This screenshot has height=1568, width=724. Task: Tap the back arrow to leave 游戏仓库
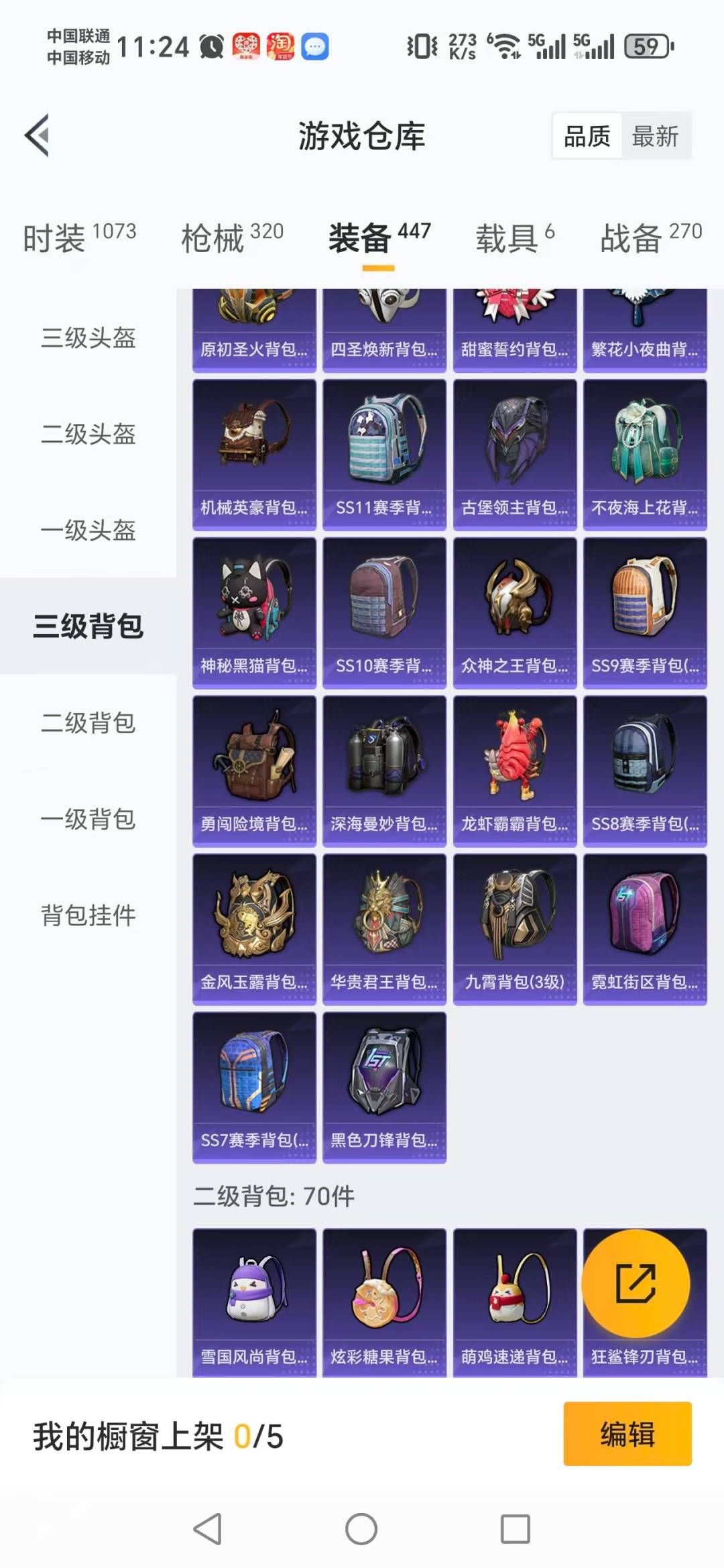coord(38,134)
